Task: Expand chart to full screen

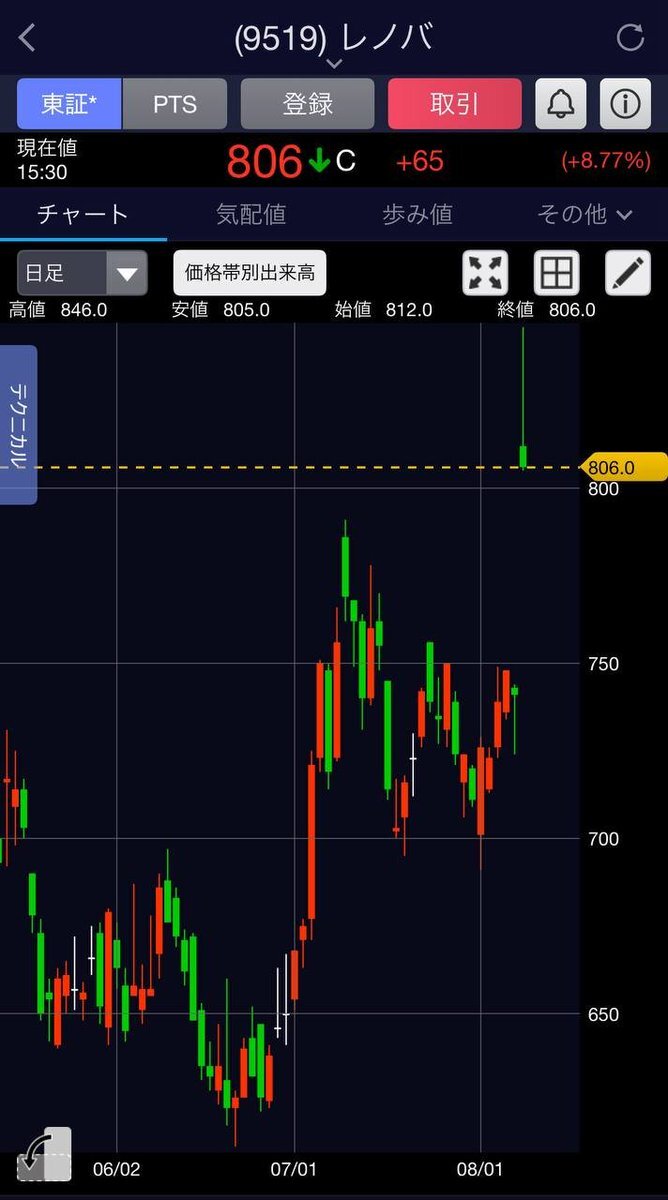Action: [x=485, y=272]
